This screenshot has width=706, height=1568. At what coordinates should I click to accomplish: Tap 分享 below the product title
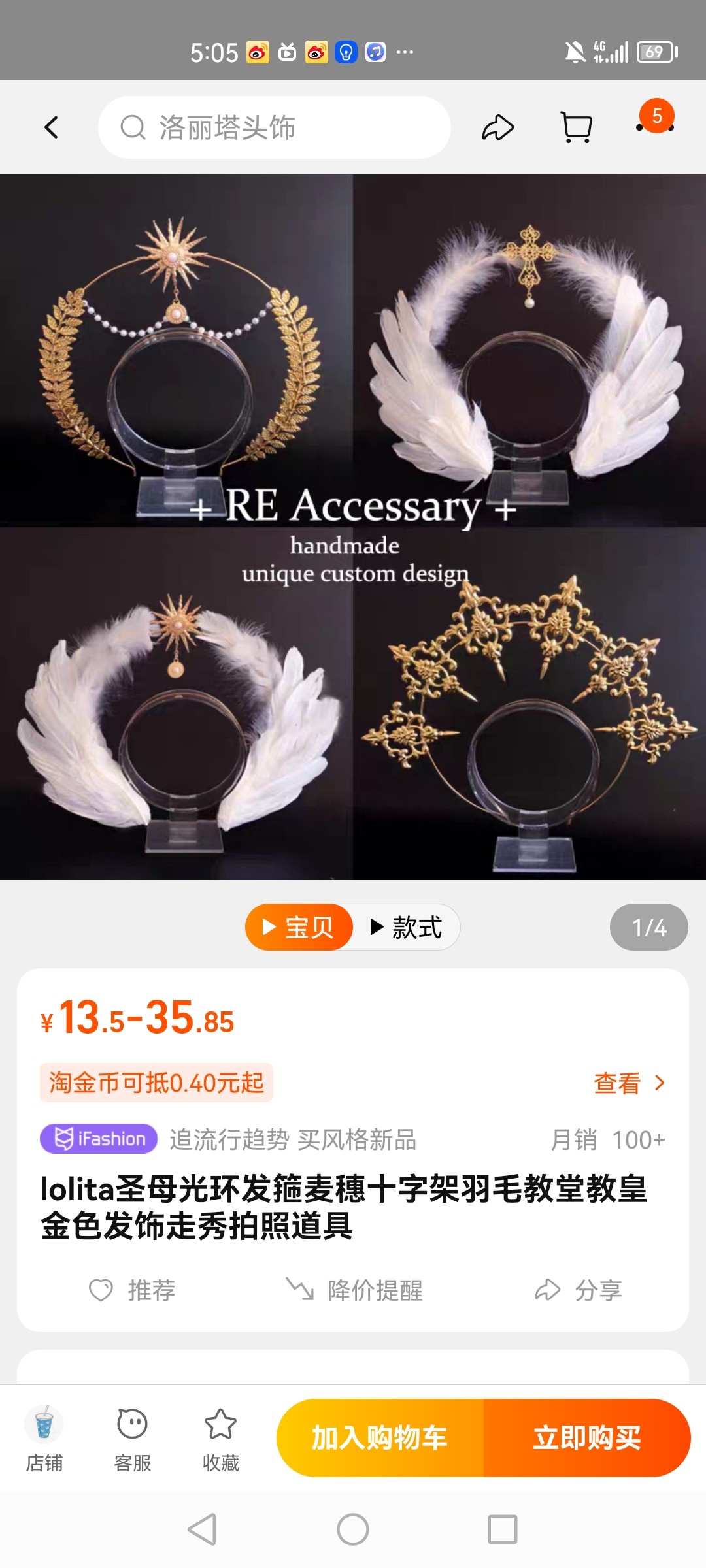point(579,1290)
